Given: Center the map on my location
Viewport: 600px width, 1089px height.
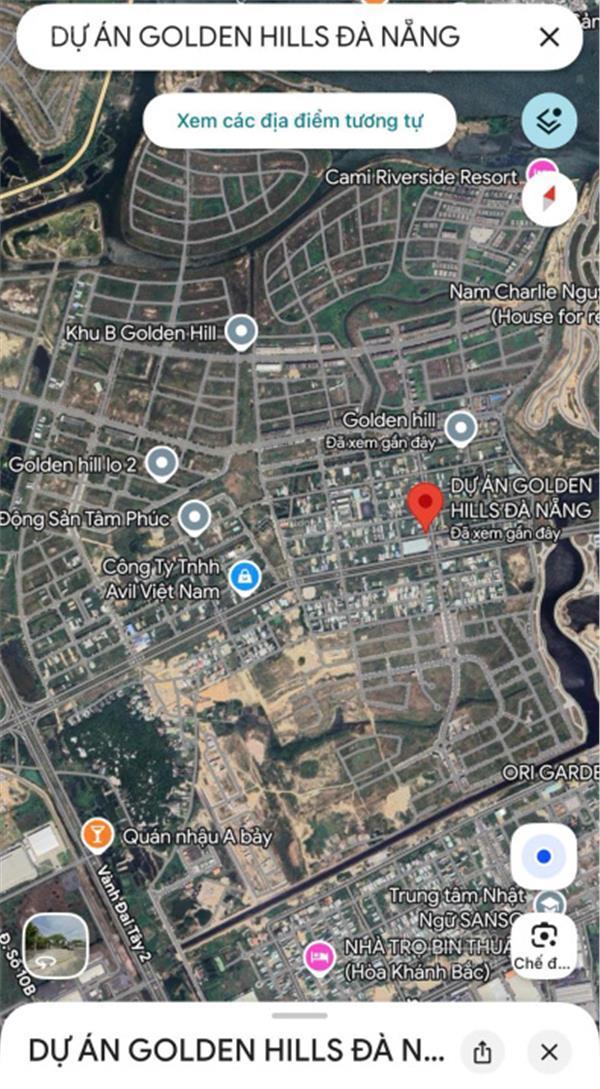Looking at the screenshot, I should [543, 857].
